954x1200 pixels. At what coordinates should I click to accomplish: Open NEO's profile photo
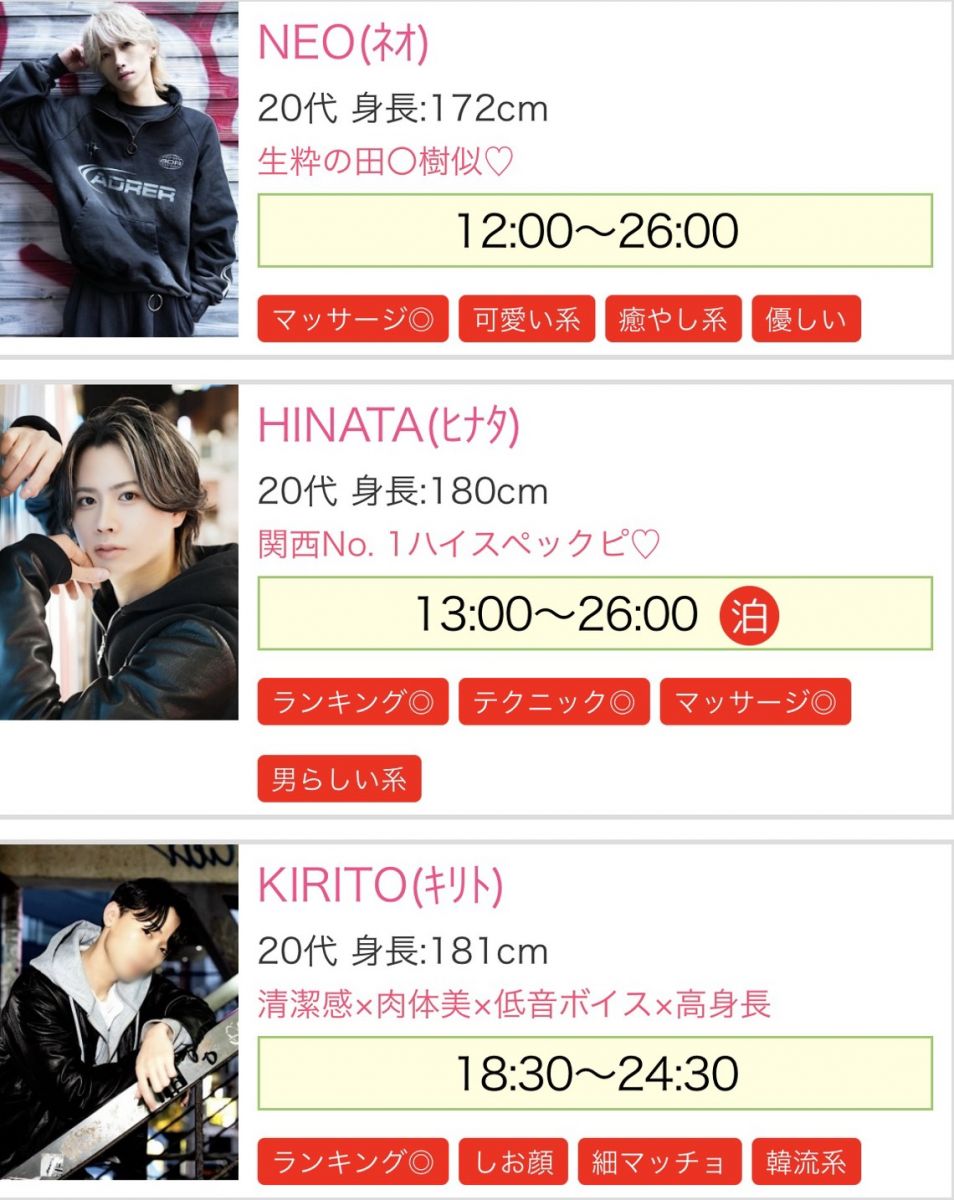119,168
